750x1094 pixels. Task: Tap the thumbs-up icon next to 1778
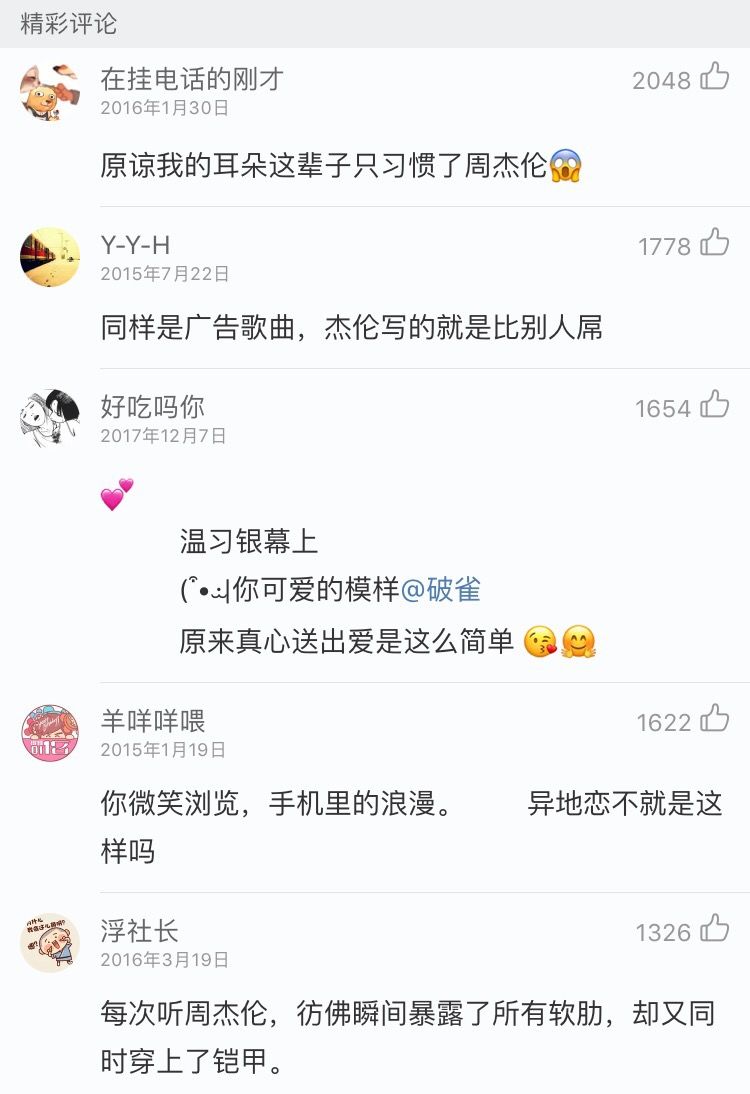[715, 246]
